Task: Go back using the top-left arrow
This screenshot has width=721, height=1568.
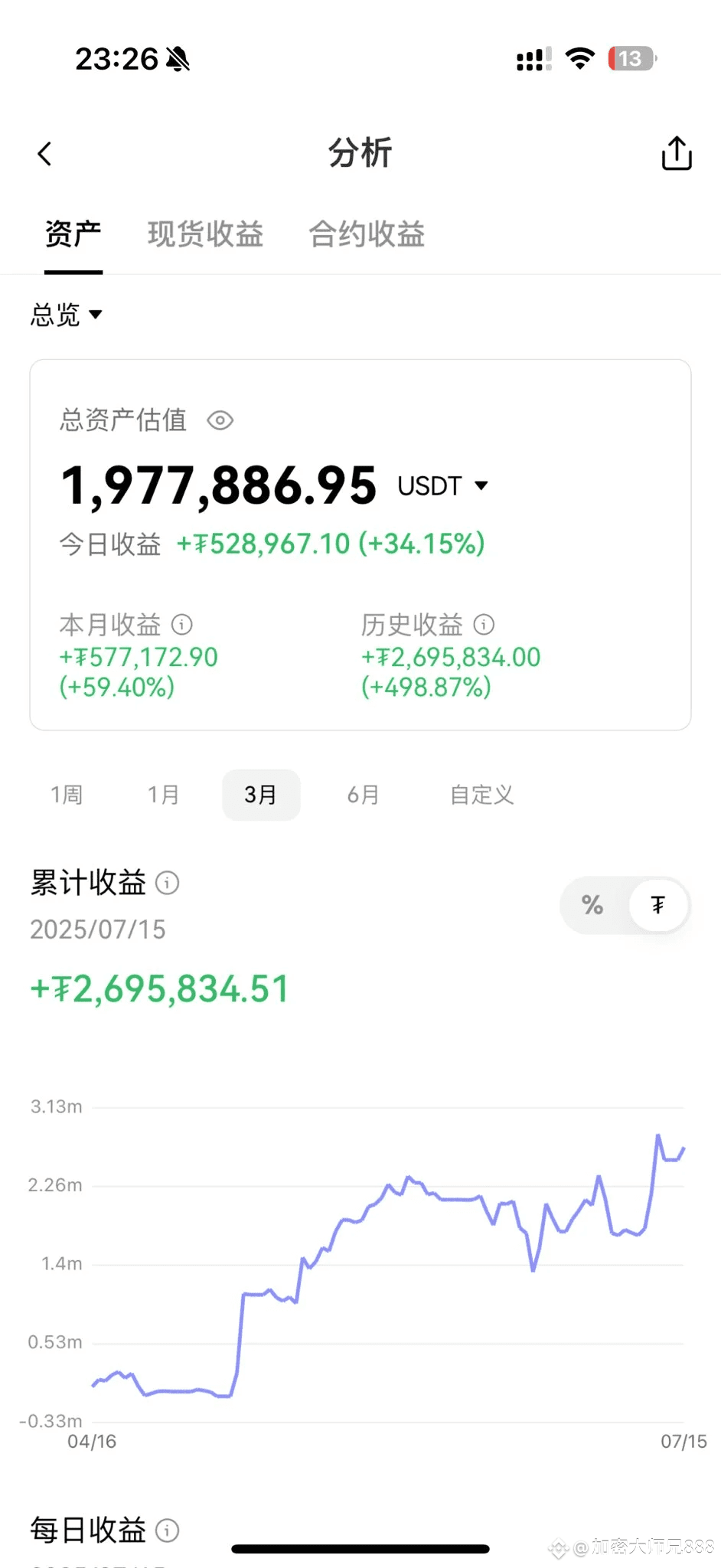Action: pyautogui.click(x=44, y=154)
